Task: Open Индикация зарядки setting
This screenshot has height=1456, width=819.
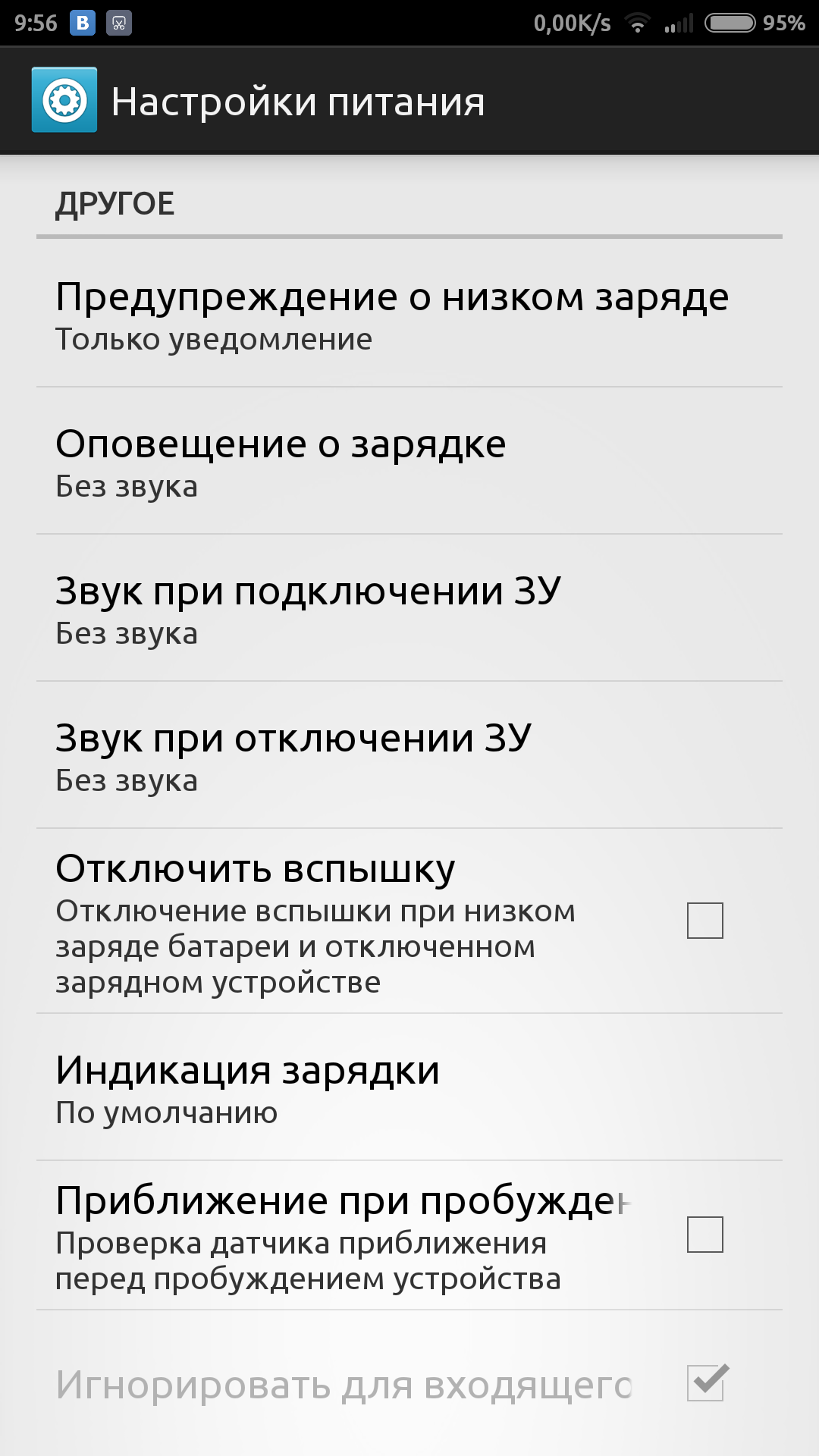Action: coord(409,1087)
